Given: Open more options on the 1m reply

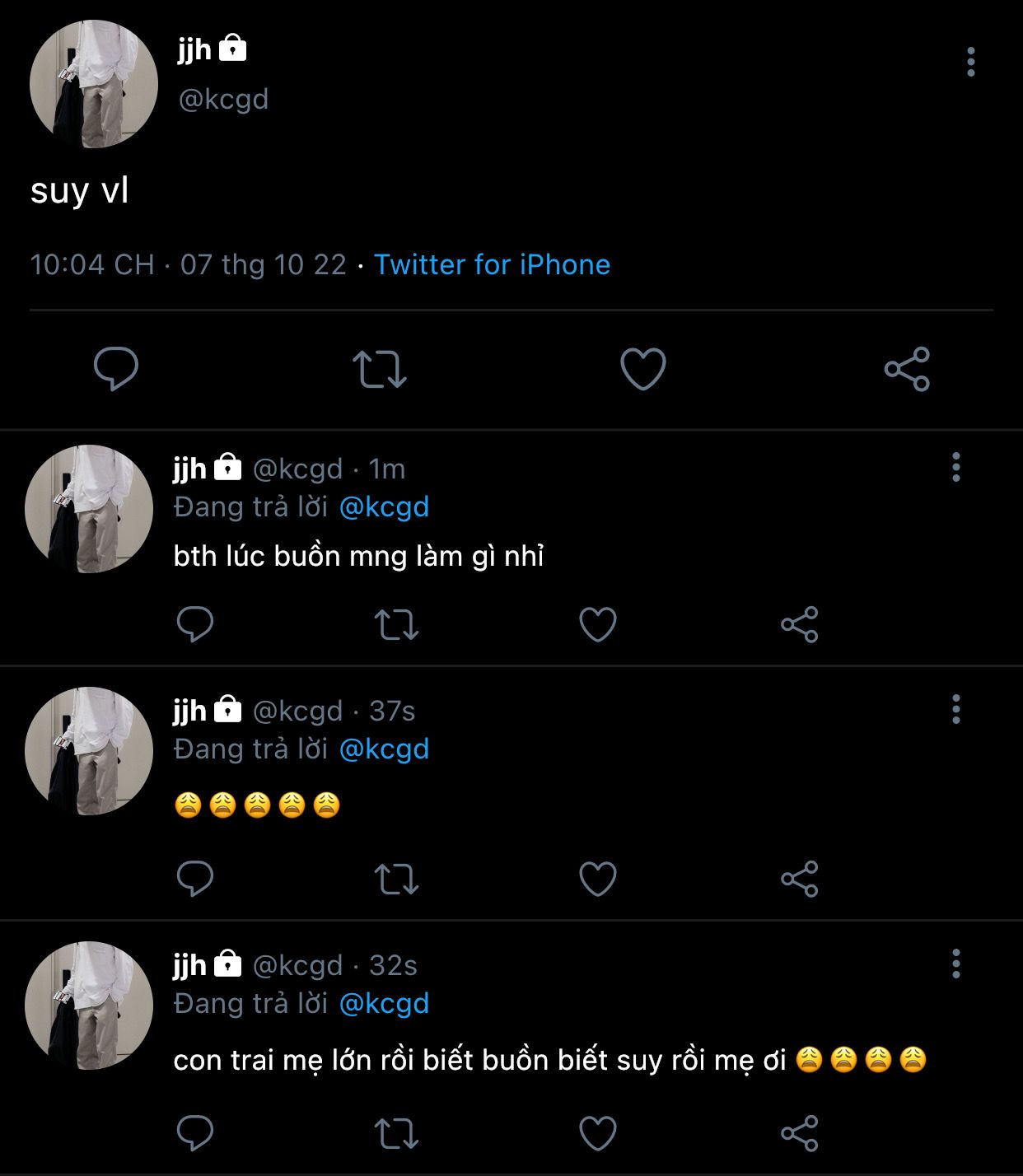Looking at the screenshot, I should pyautogui.click(x=956, y=467).
